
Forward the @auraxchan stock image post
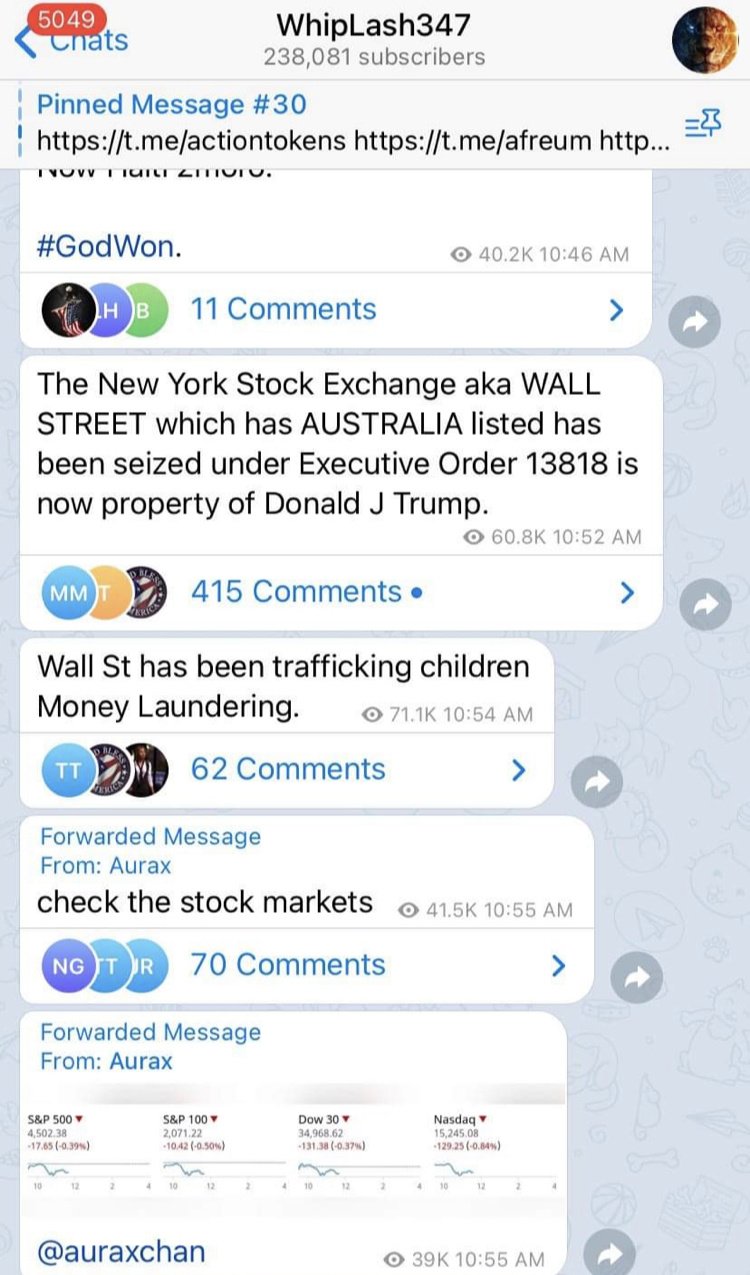[x=610, y=1250]
